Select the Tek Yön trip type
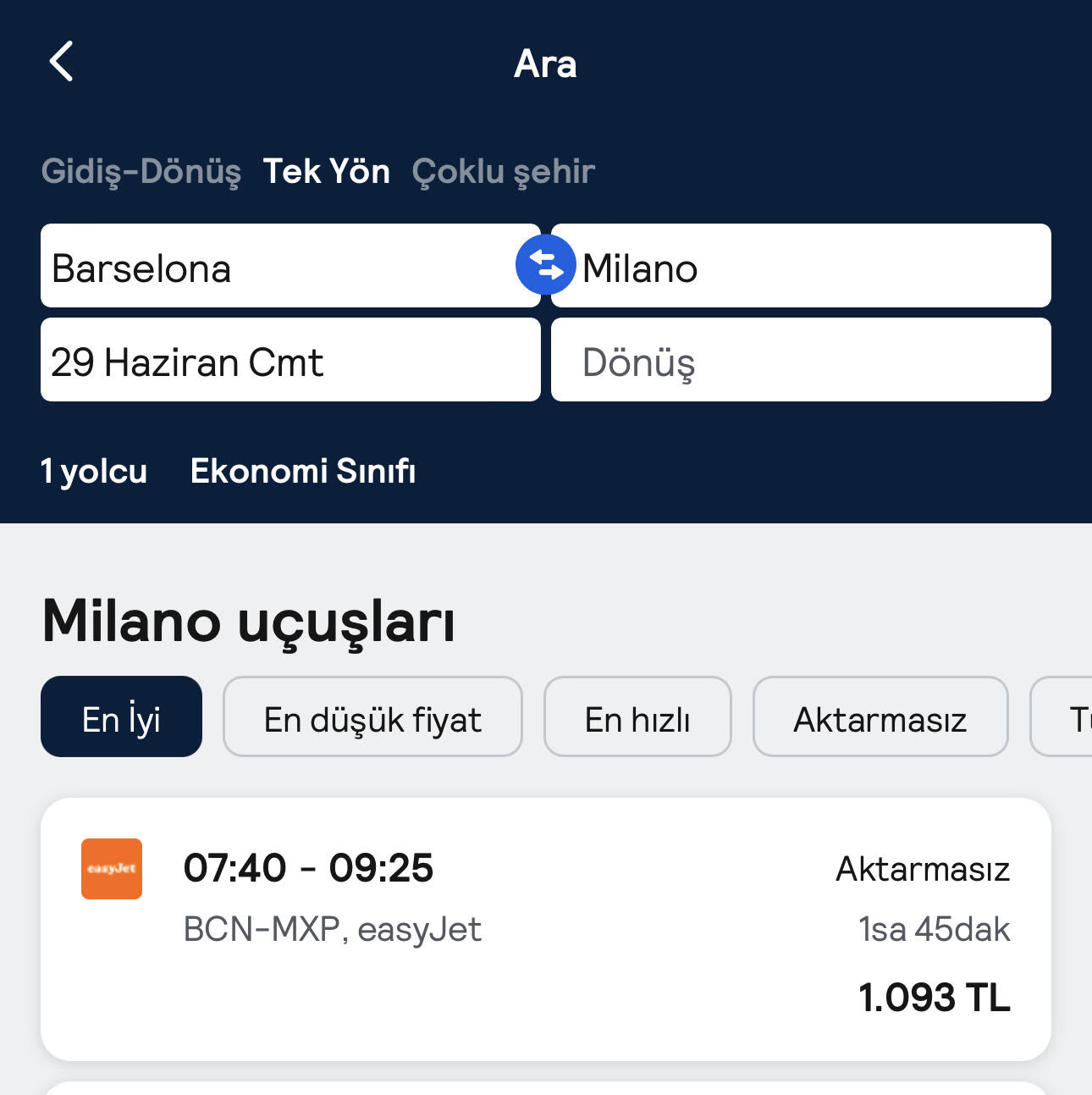This screenshot has height=1095, width=1092. click(326, 171)
